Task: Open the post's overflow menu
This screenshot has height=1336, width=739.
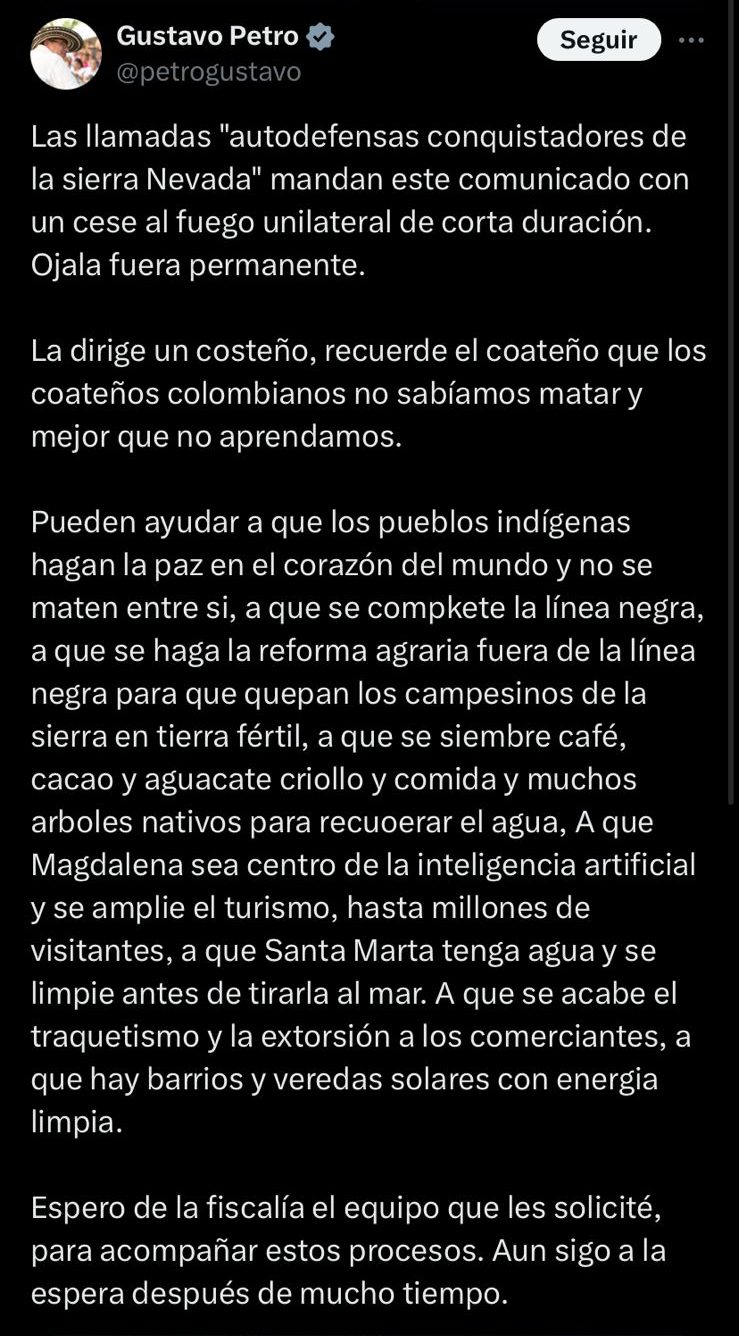Action: point(691,40)
